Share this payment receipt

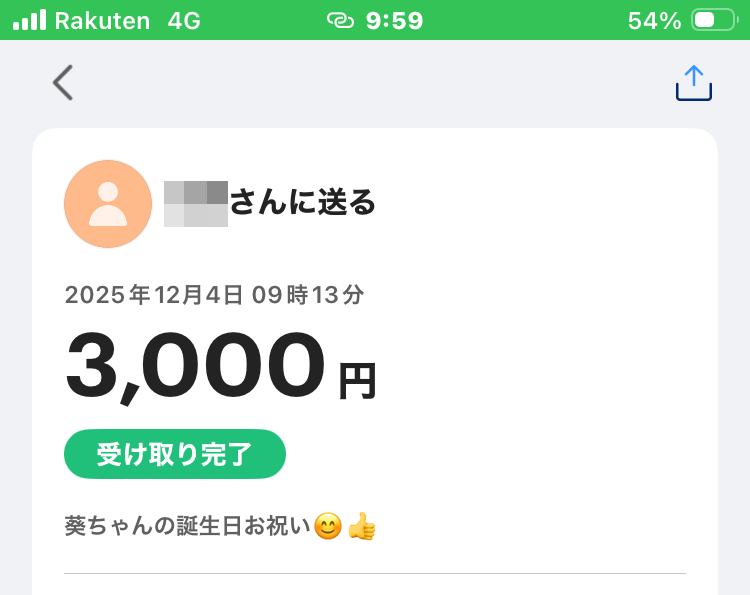click(693, 84)
